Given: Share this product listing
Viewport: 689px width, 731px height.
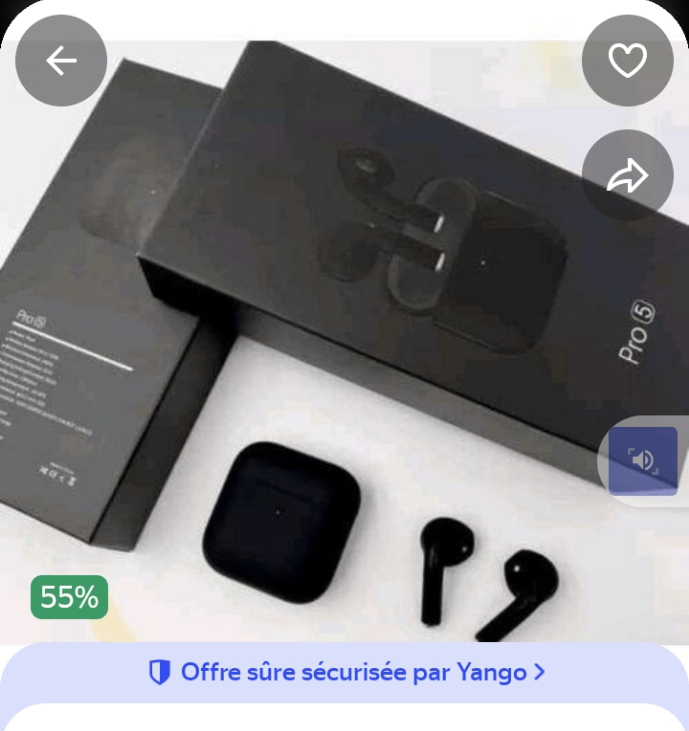Looking at the screenshot, I should point(628,176).
